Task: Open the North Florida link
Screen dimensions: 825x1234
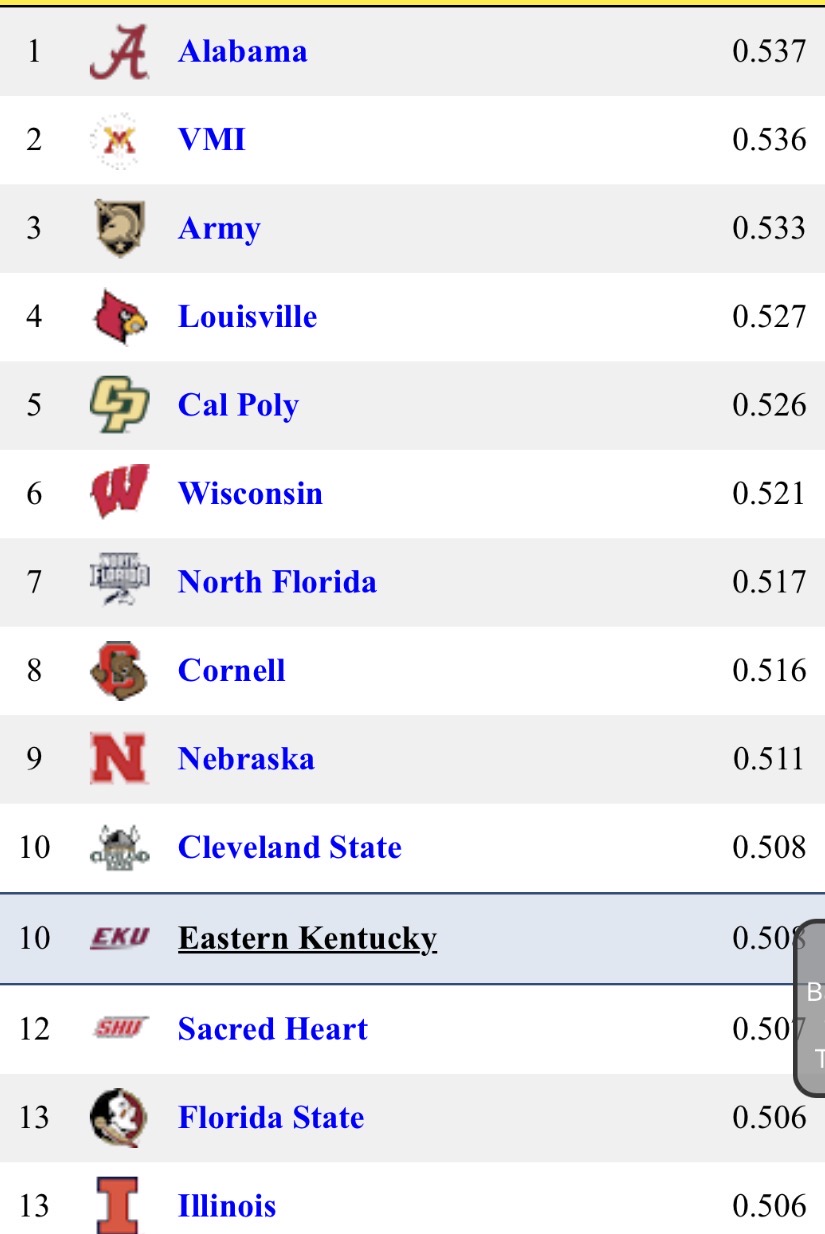Action: point(277,582)
